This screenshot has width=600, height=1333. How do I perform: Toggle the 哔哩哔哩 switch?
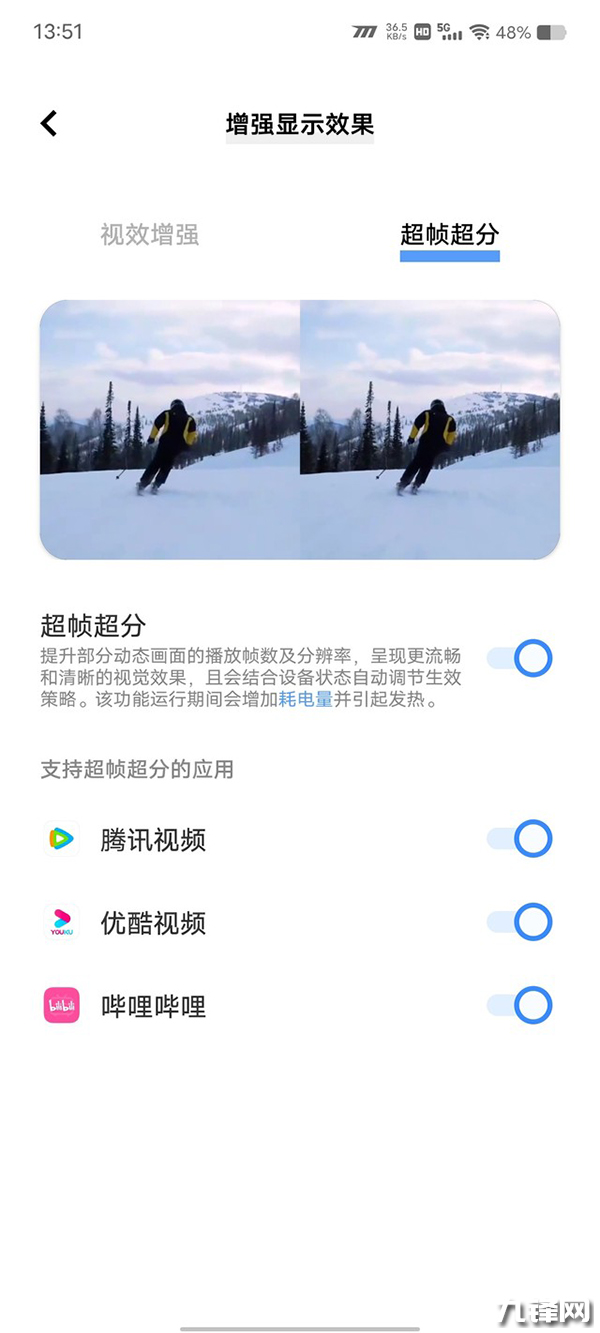(x=520, y=1006)
